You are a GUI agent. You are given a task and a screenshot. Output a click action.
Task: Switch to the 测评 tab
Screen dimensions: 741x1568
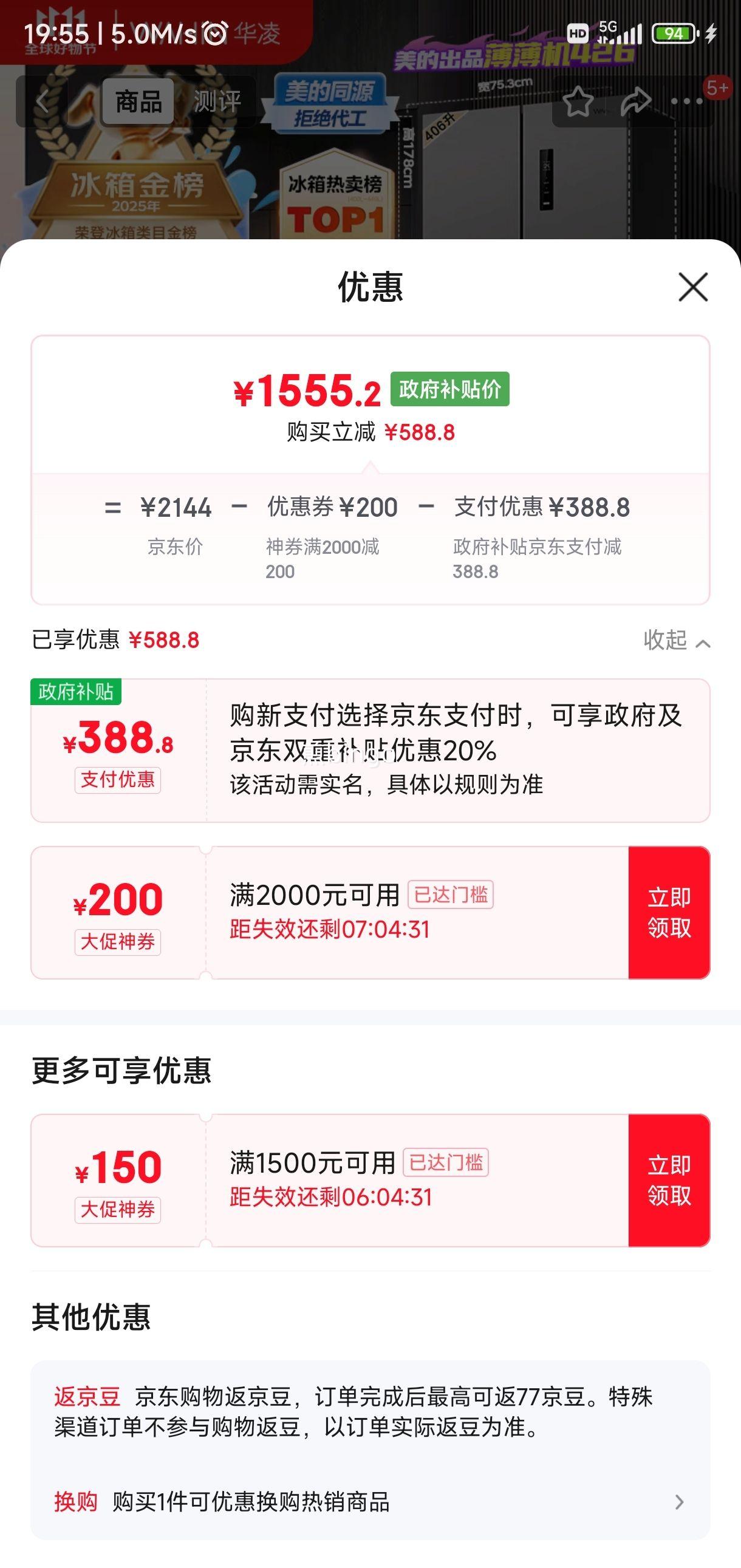click(x=217, y=101)
